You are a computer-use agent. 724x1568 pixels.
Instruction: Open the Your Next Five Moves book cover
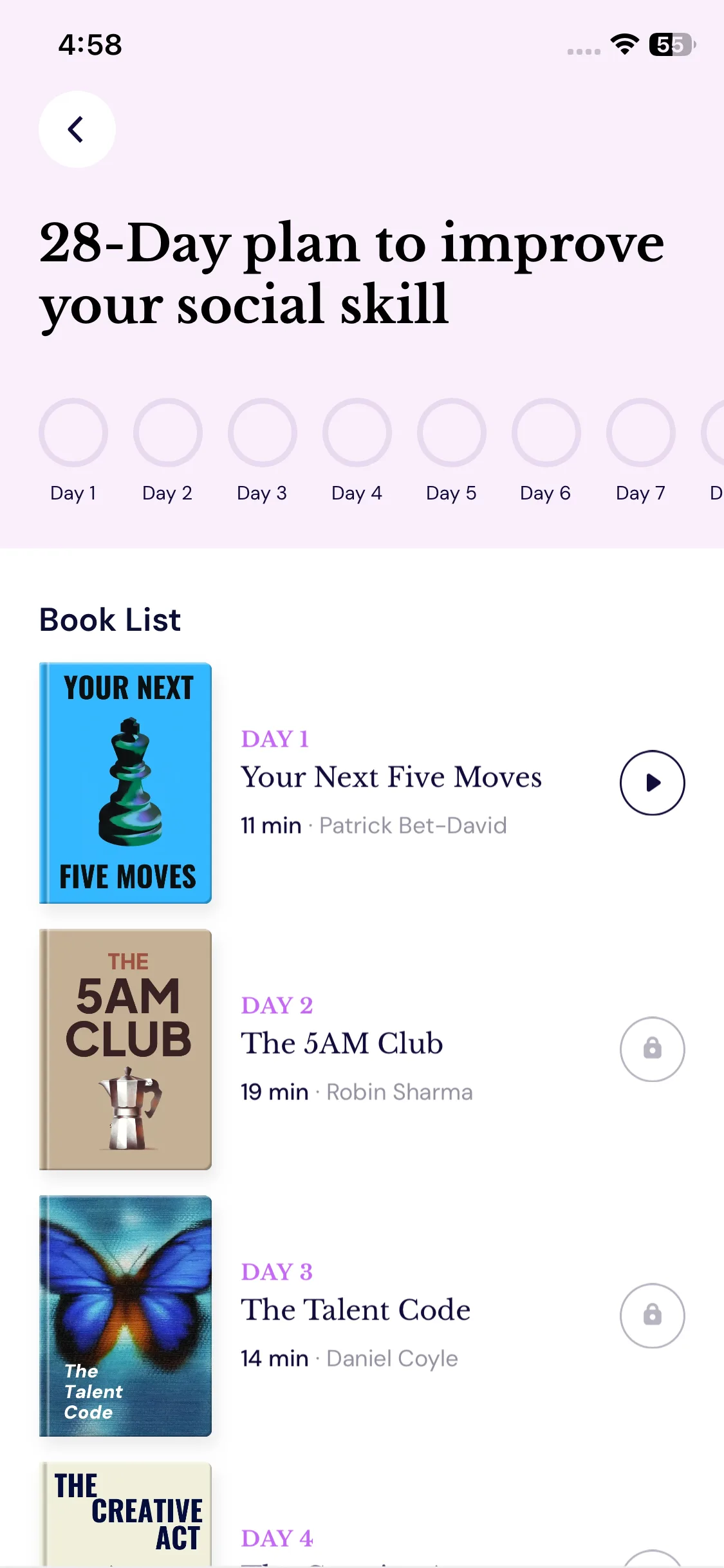pos(125,783)
